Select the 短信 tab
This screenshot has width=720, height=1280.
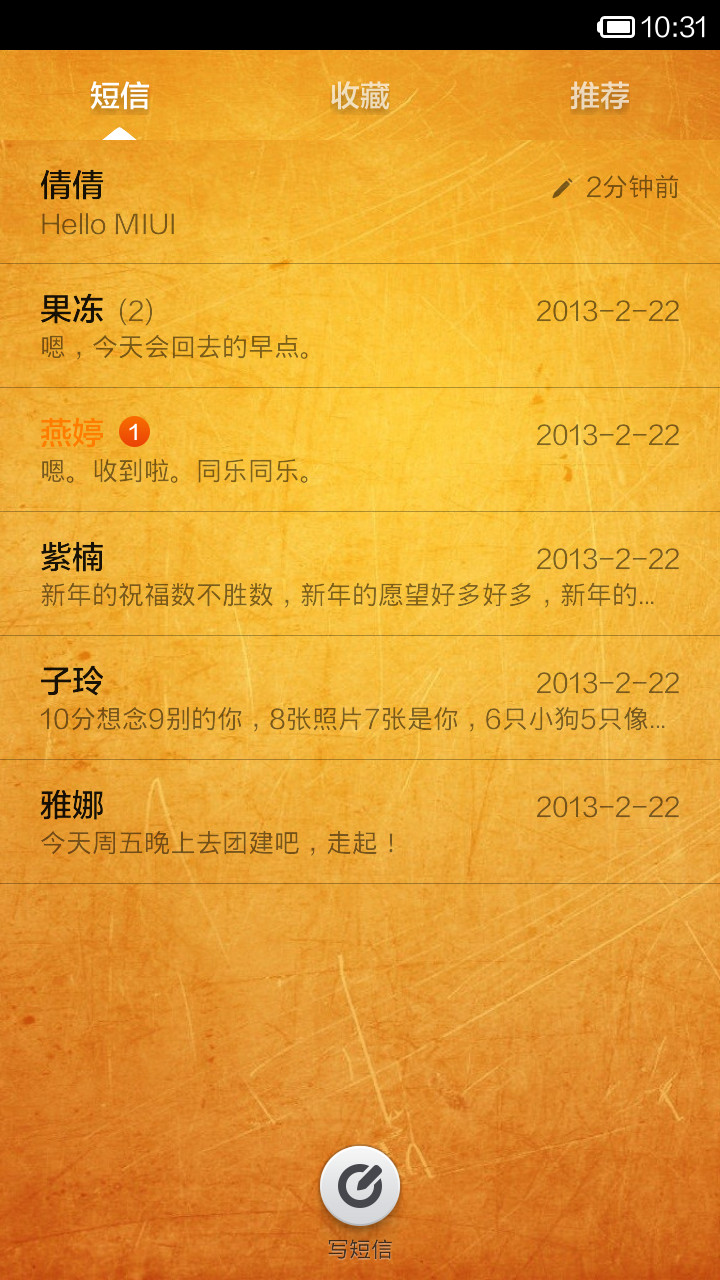click(120, 96)
